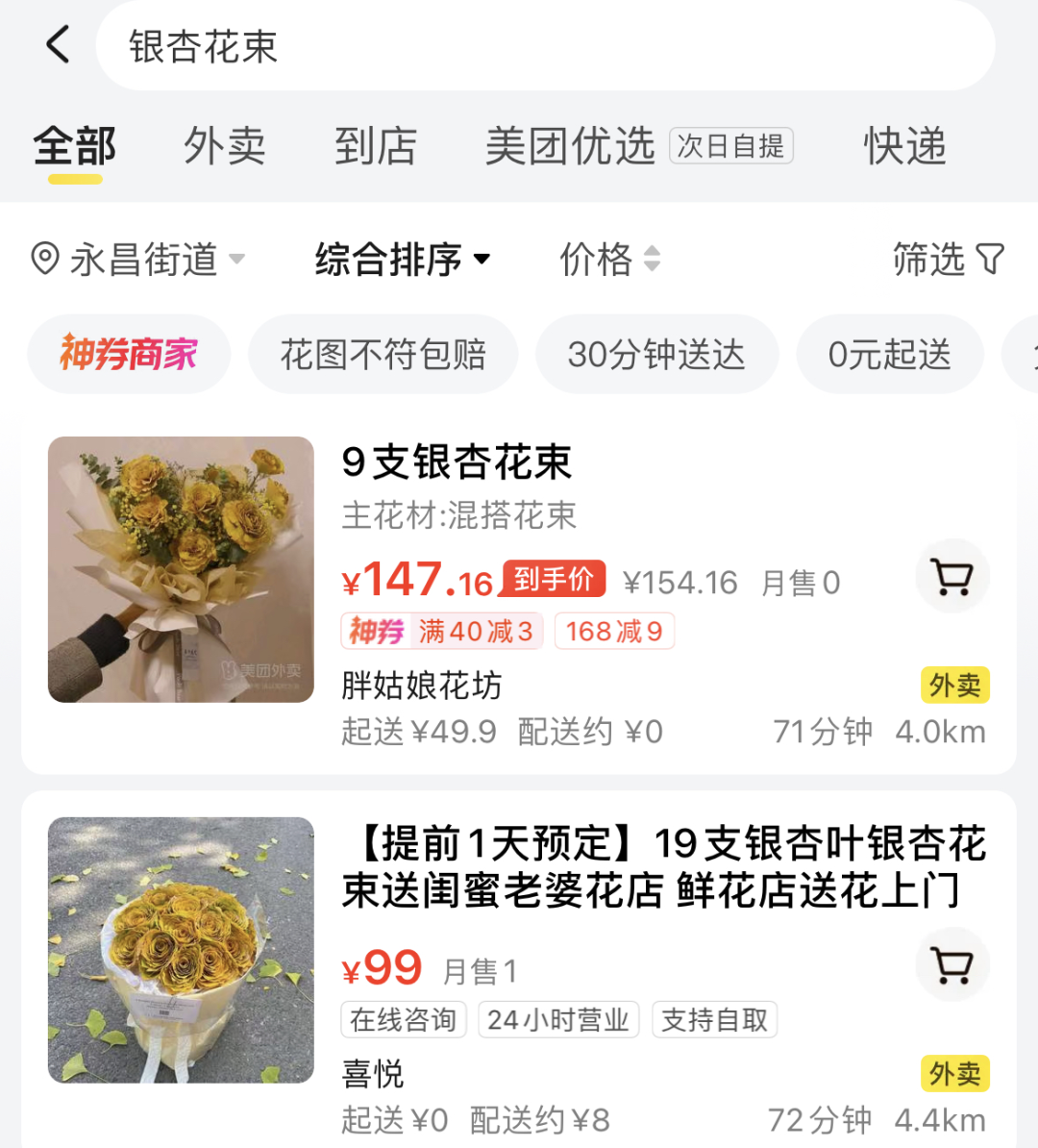Screen dimensions: 1038x1148
Task: Open the 9支银杏花束 product thumbnail
Action: [182, 569]
